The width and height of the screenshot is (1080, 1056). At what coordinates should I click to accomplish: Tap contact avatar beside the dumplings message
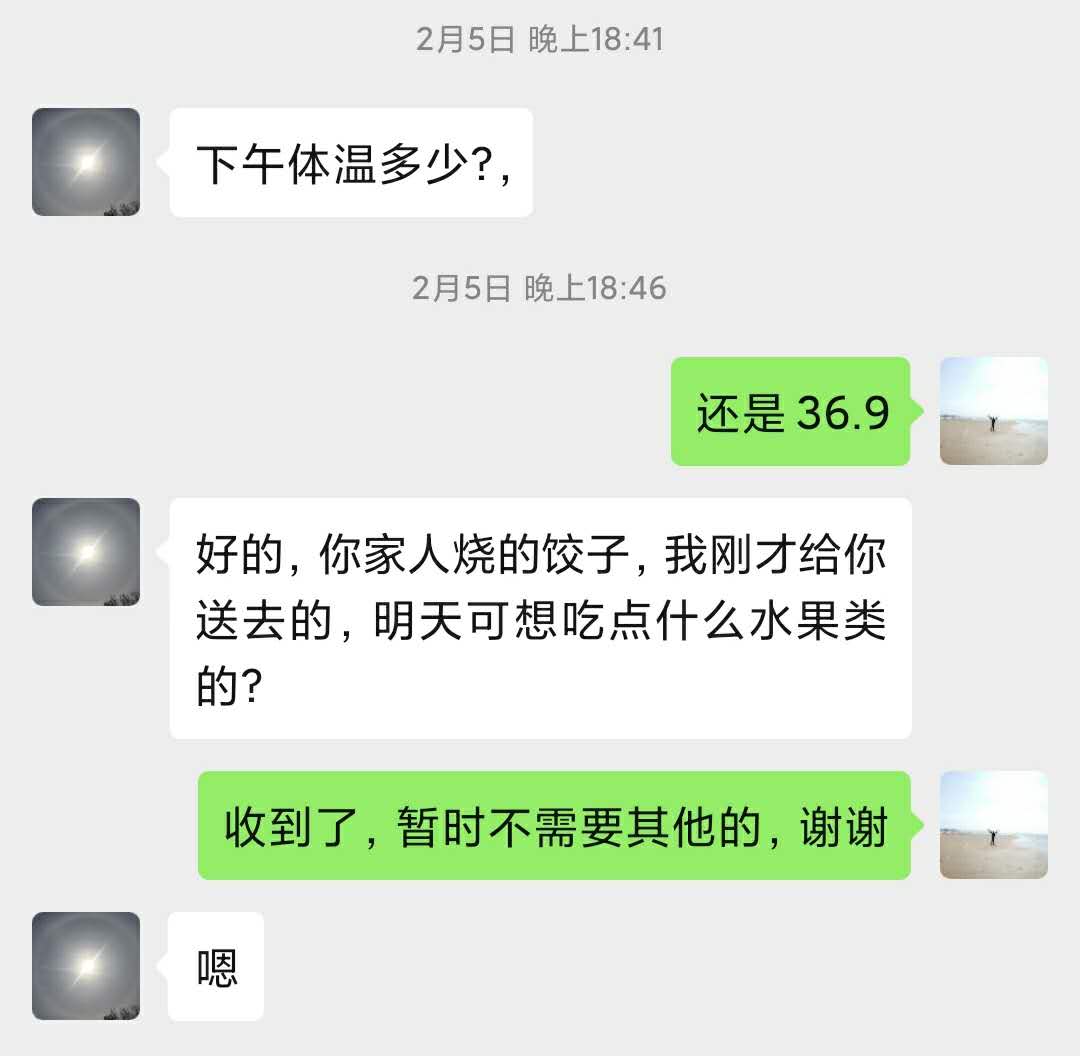pyautogui.click(x=86, y=552)
